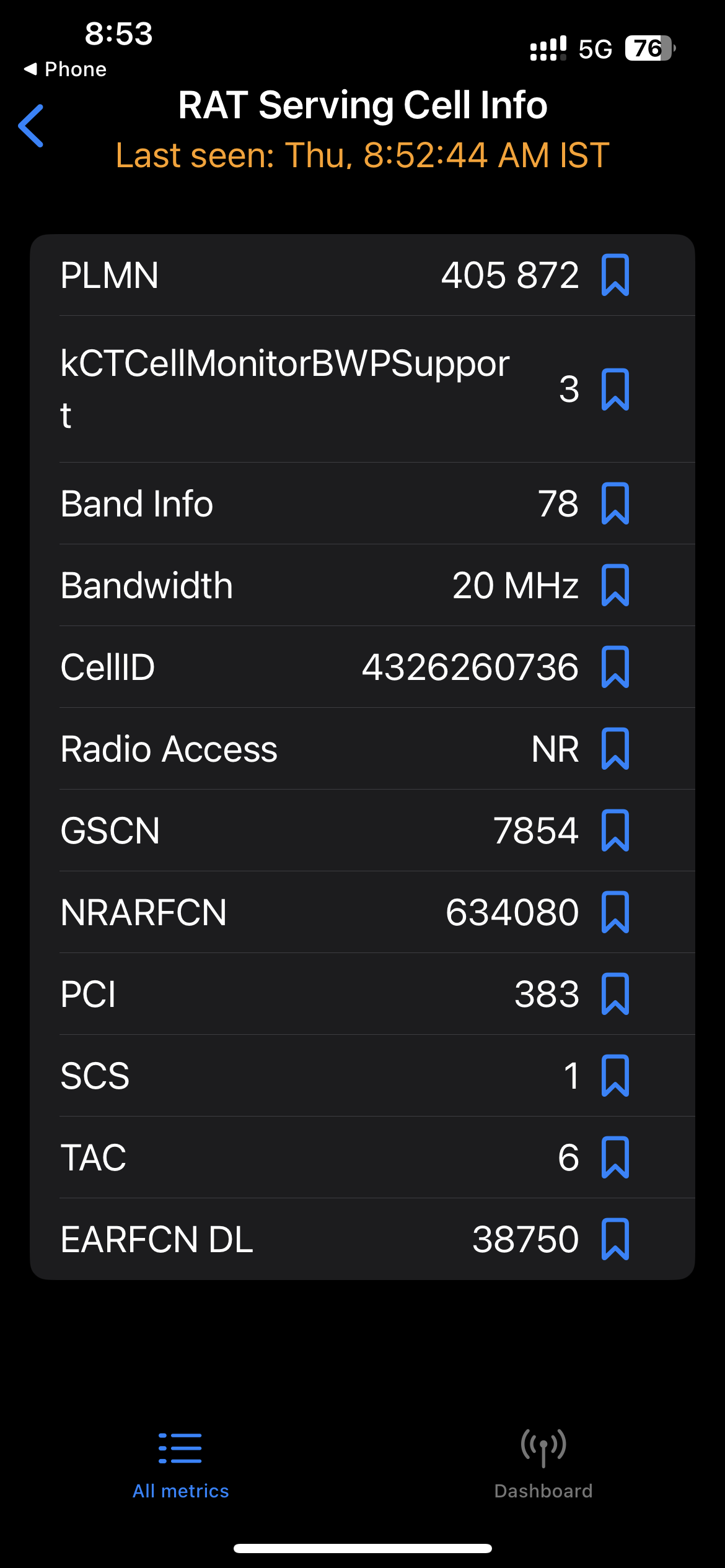
Task: Bookmark the EARFCN DL metric
Action: pyautogui.click(x=615, y=1239)
